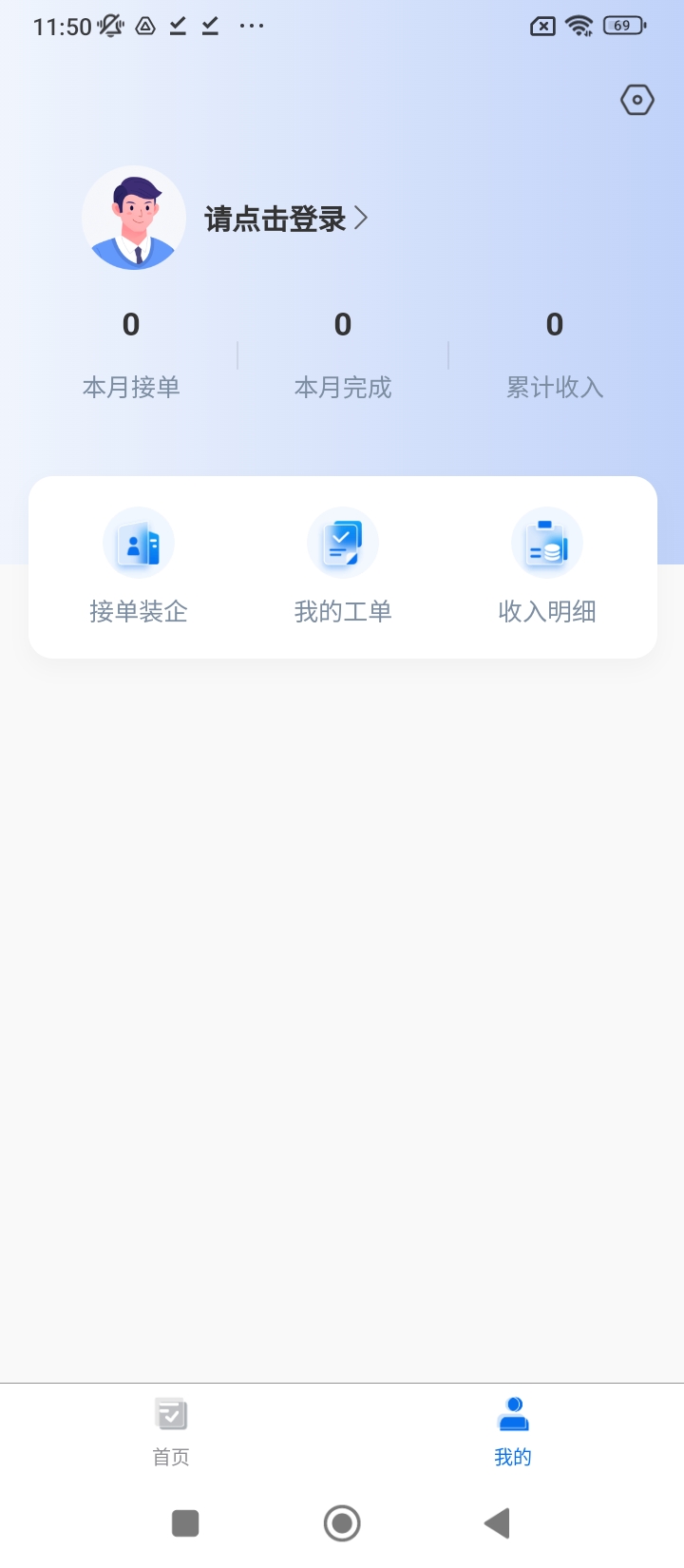Switch to the 首页 tab

click(x=171, y=1431)
